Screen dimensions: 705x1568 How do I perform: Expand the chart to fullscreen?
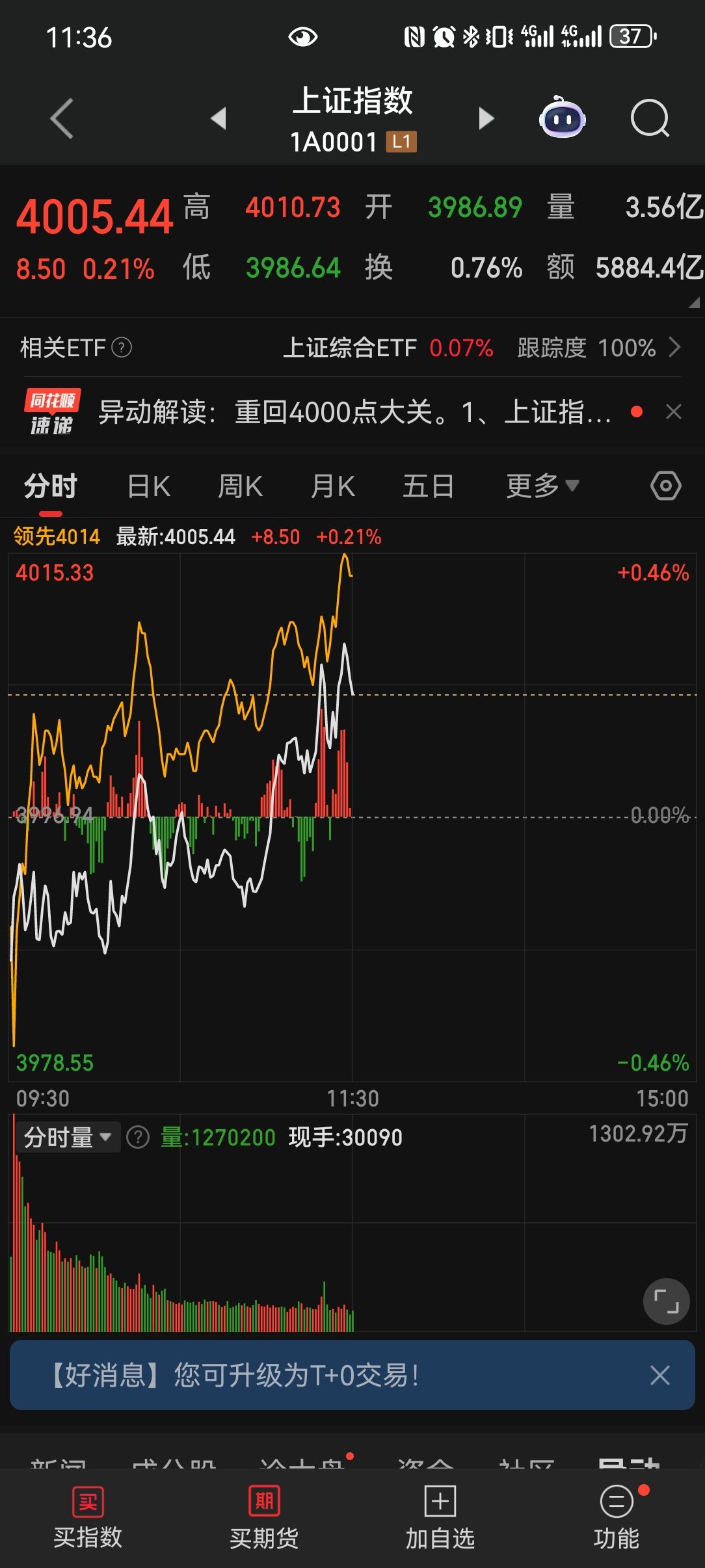coord(666,1301)
